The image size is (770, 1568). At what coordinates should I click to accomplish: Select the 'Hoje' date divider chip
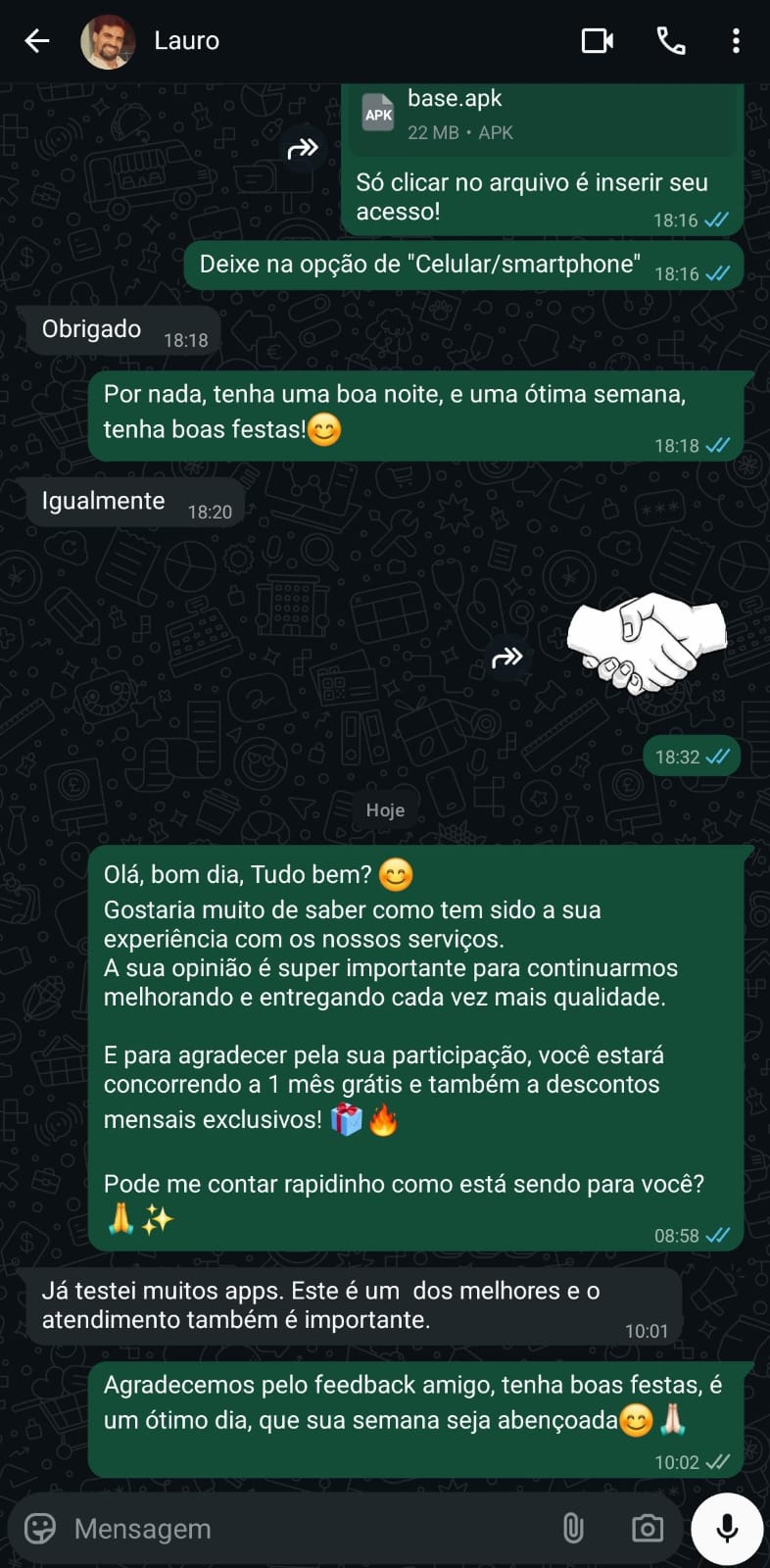pyautogui.click(x=385, y=809)
